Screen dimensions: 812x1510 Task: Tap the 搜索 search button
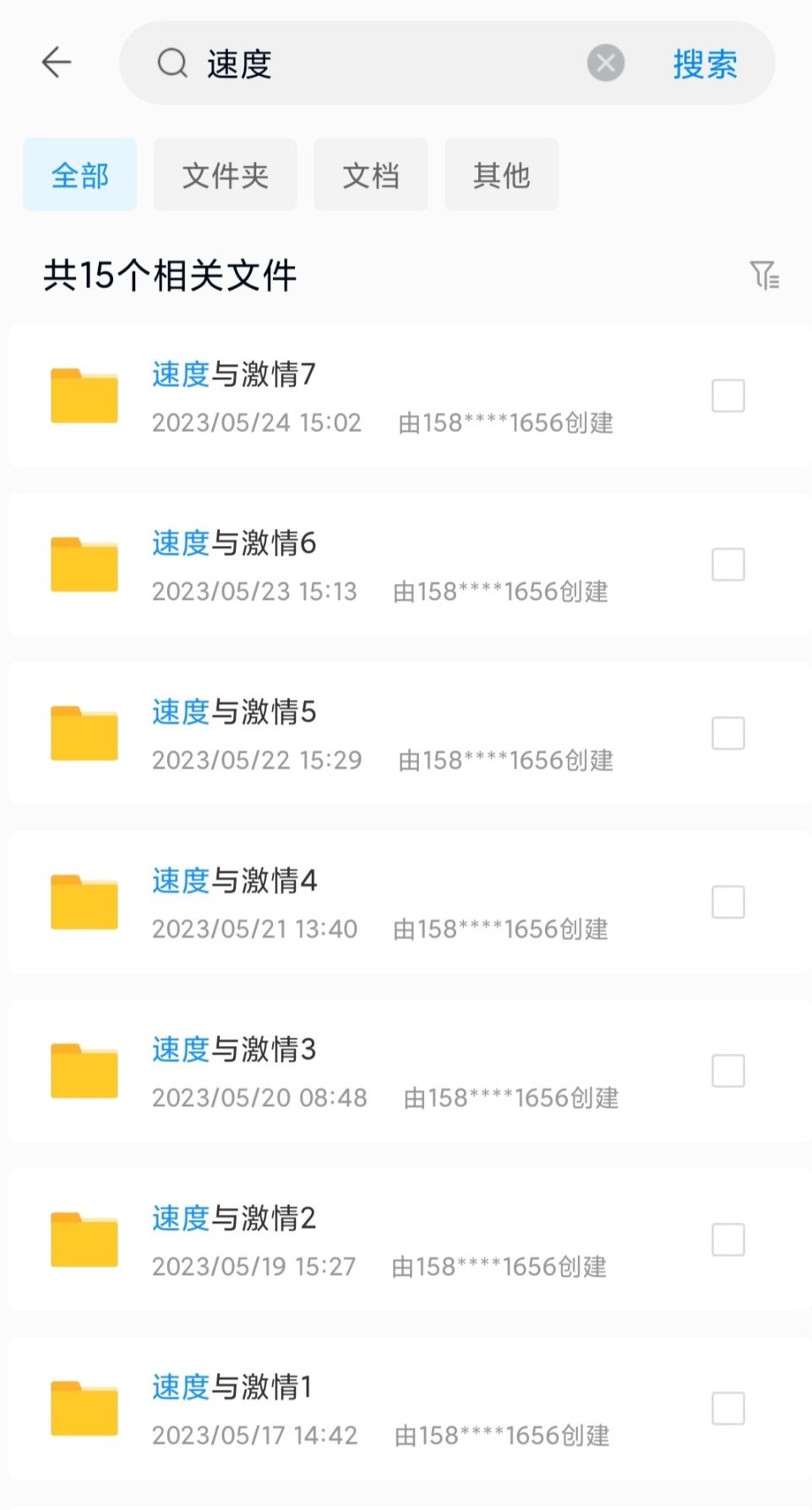705,64
